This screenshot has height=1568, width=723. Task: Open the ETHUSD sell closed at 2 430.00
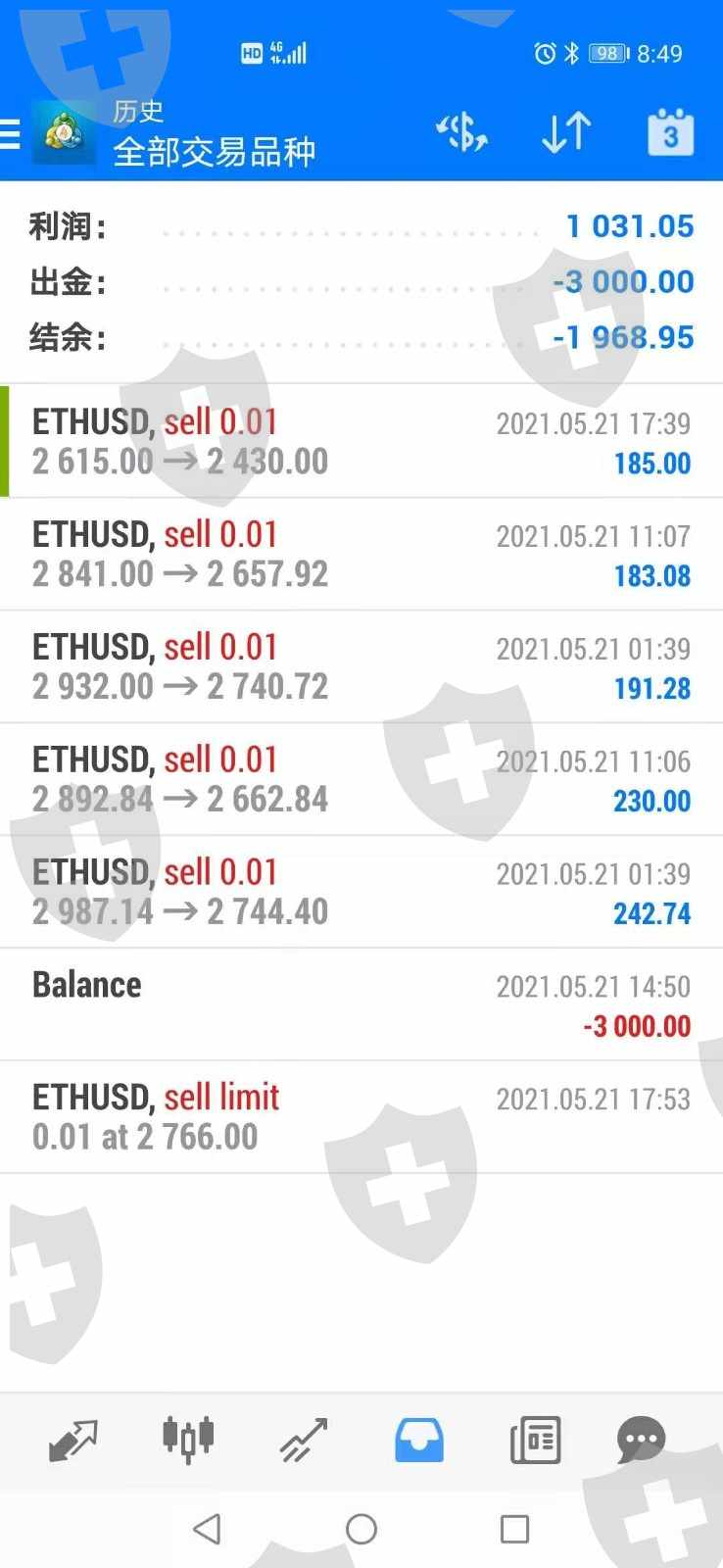point(361,441)
